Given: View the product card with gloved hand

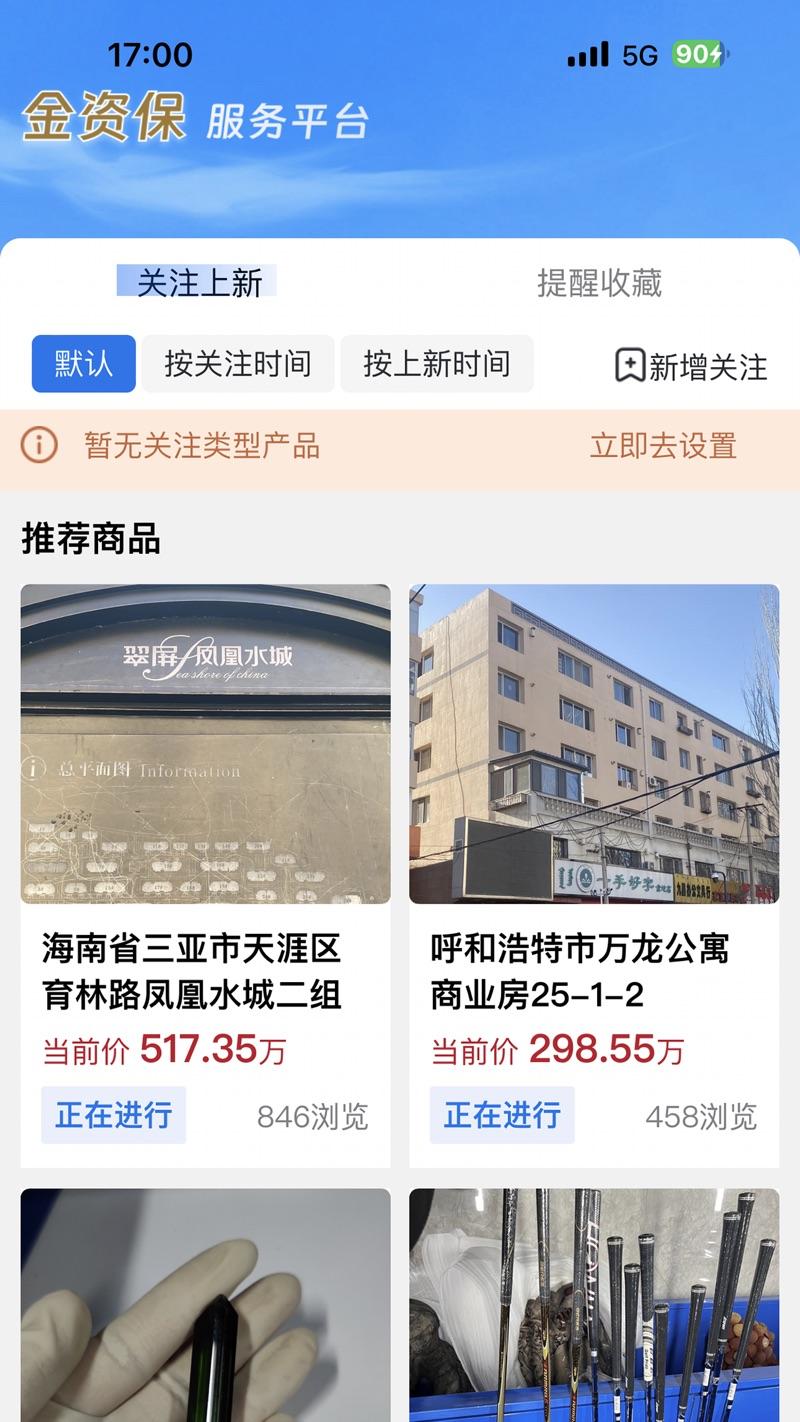Looking at the screenshot, I should tap(205, 1305).
